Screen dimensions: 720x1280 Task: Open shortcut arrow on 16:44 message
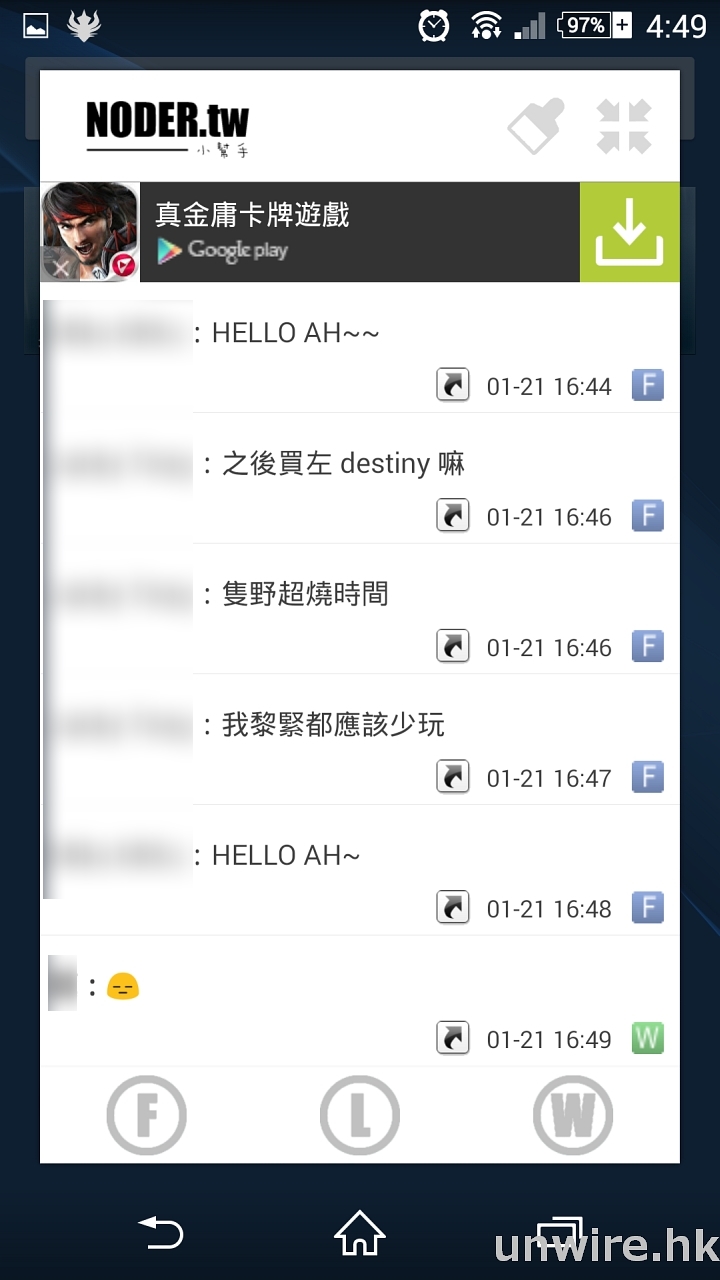pyautogui.click(x=453, y=385)
